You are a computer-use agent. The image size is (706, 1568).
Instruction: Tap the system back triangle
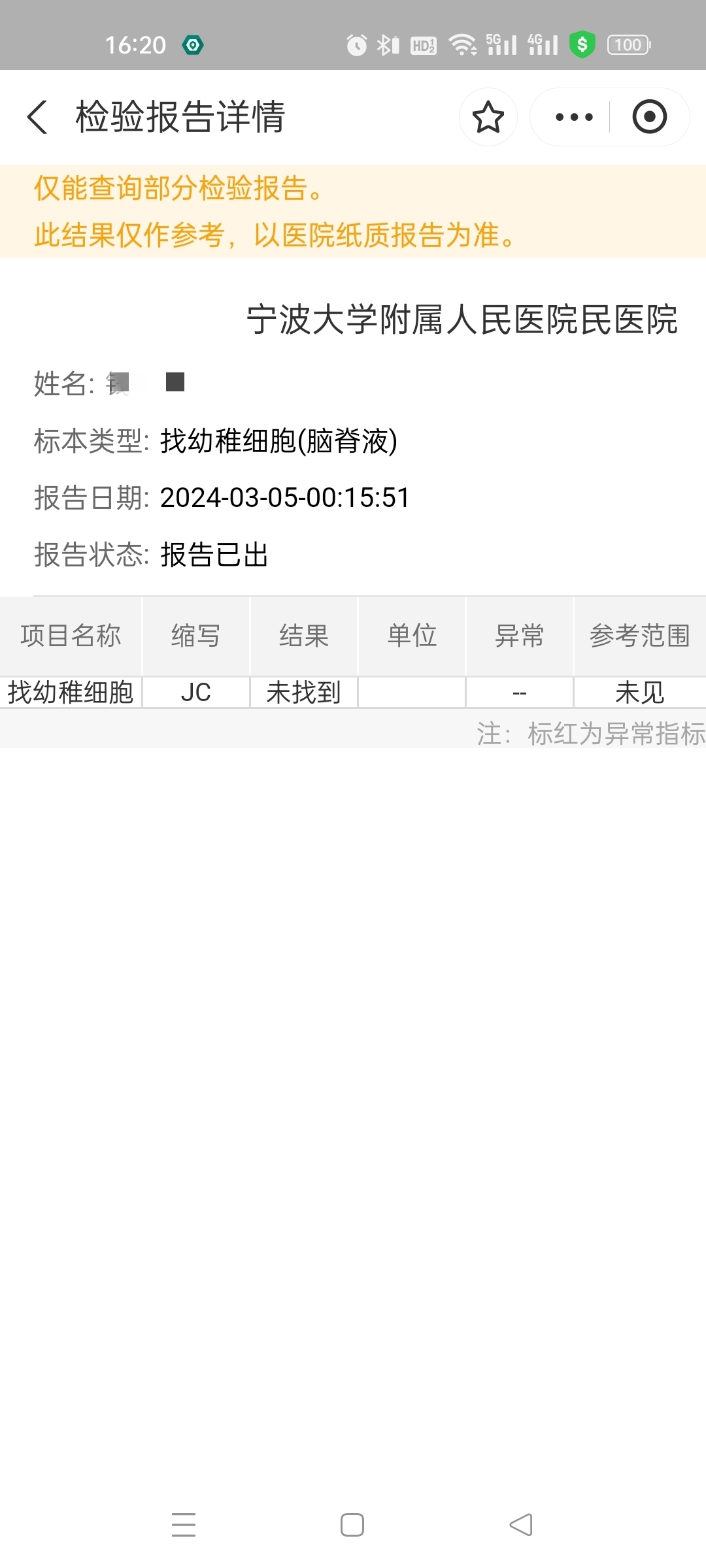pos(521,1525)
